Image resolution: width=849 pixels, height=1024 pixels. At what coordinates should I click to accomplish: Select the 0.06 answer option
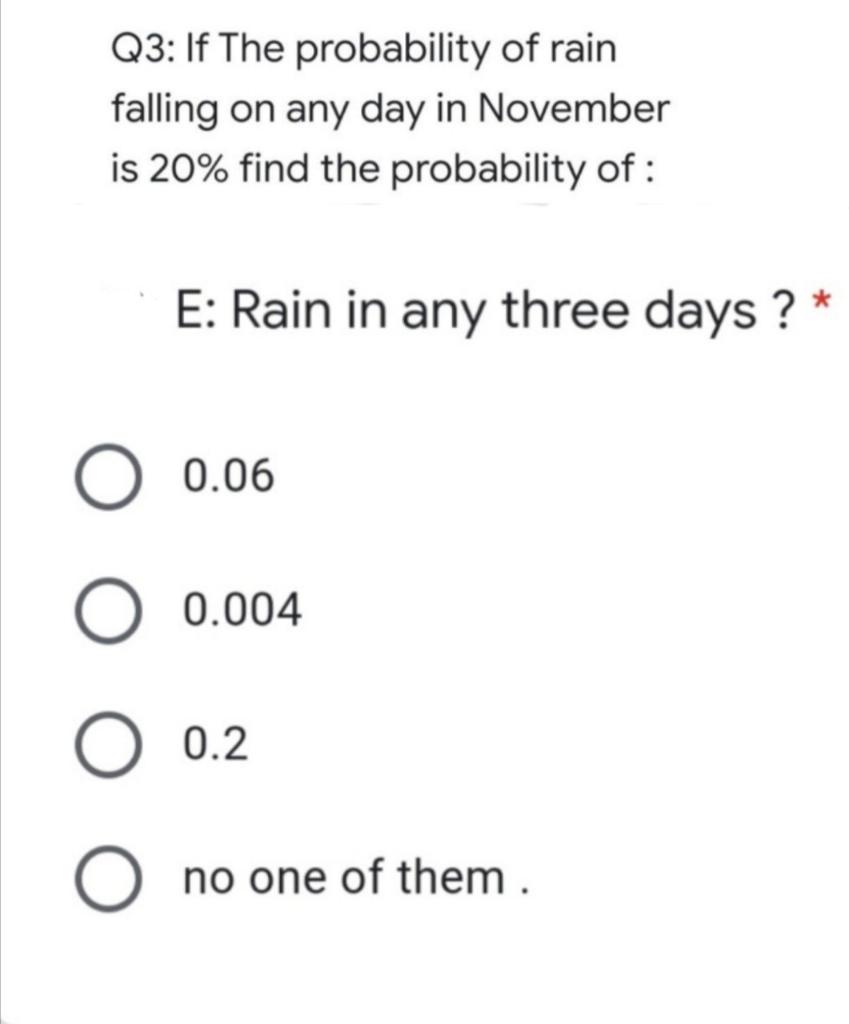106,479
